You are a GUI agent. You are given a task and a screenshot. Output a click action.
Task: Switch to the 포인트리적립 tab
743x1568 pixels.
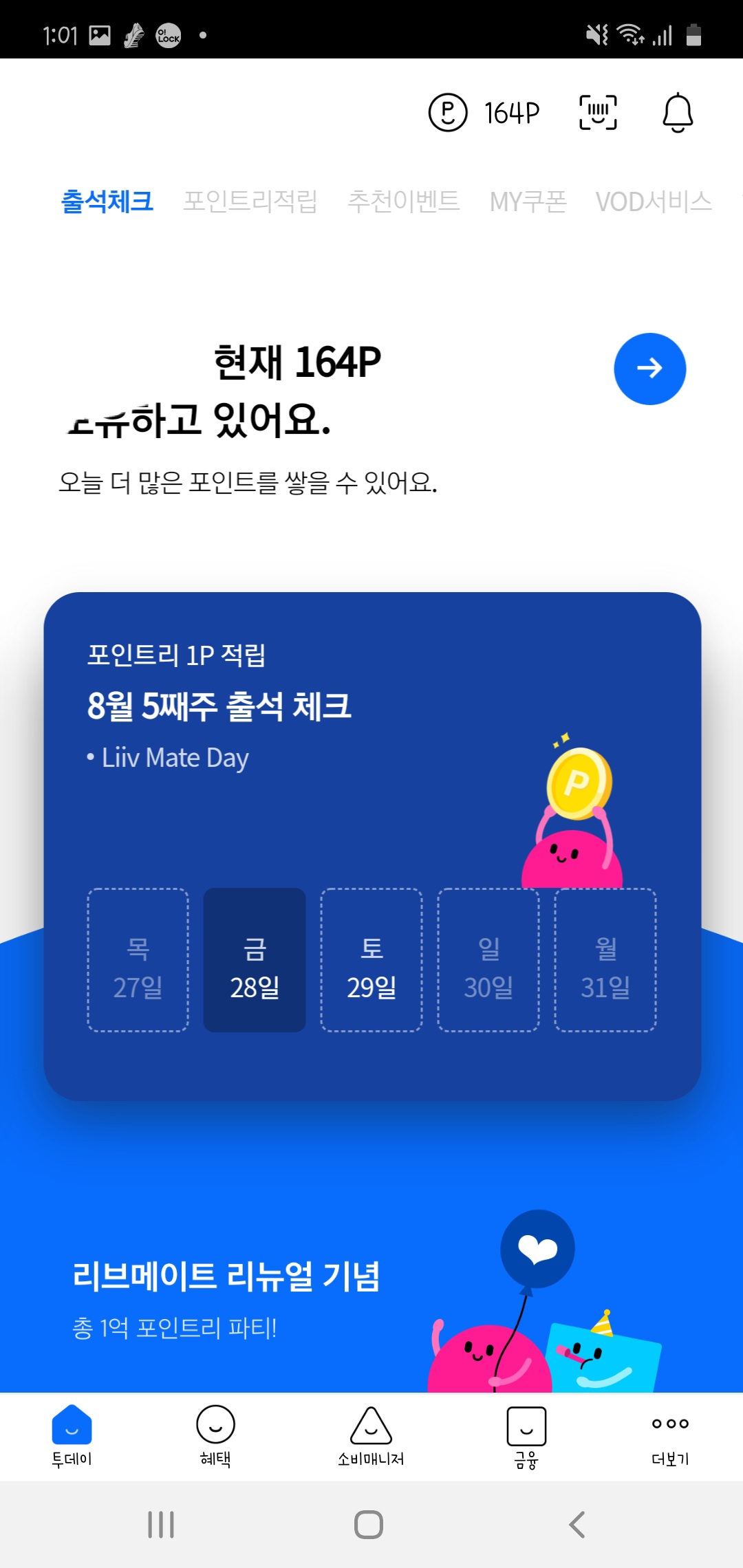coord(250,202)
